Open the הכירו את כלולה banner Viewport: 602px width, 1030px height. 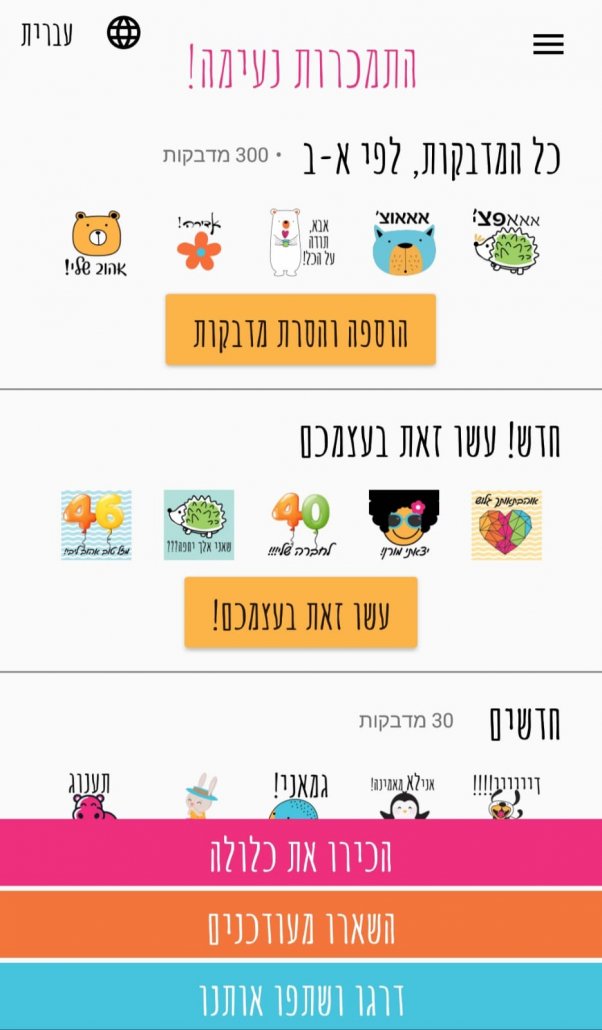pos(301,853)
